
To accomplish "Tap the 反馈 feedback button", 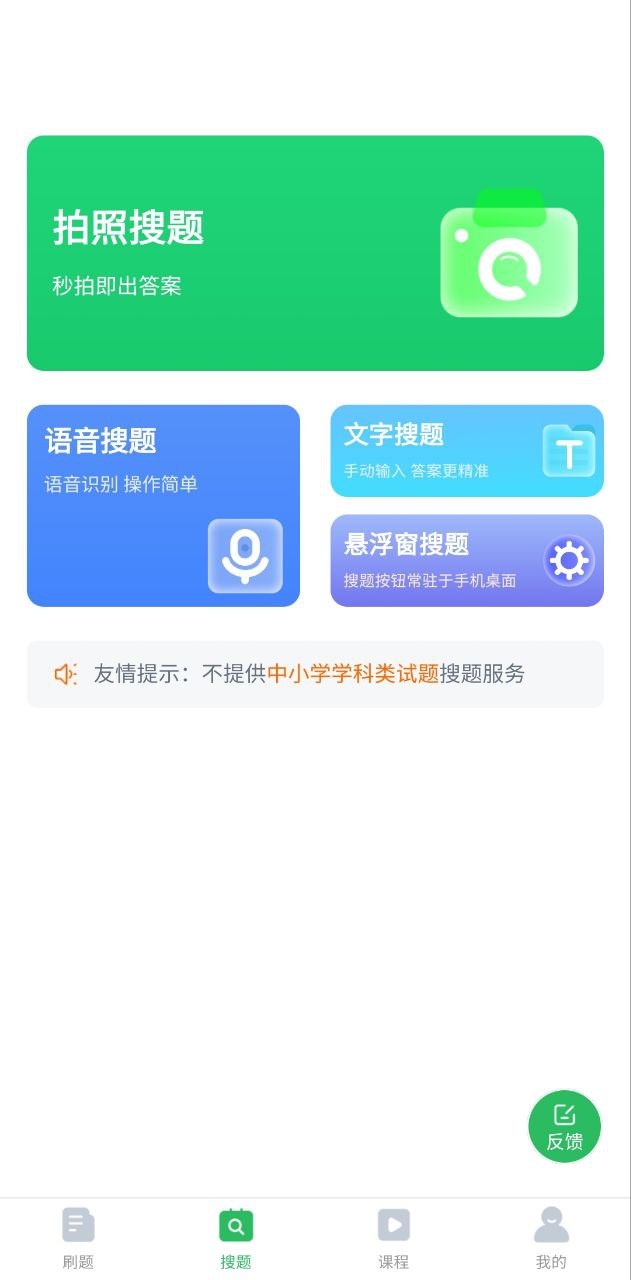I will coord(564,1127).
